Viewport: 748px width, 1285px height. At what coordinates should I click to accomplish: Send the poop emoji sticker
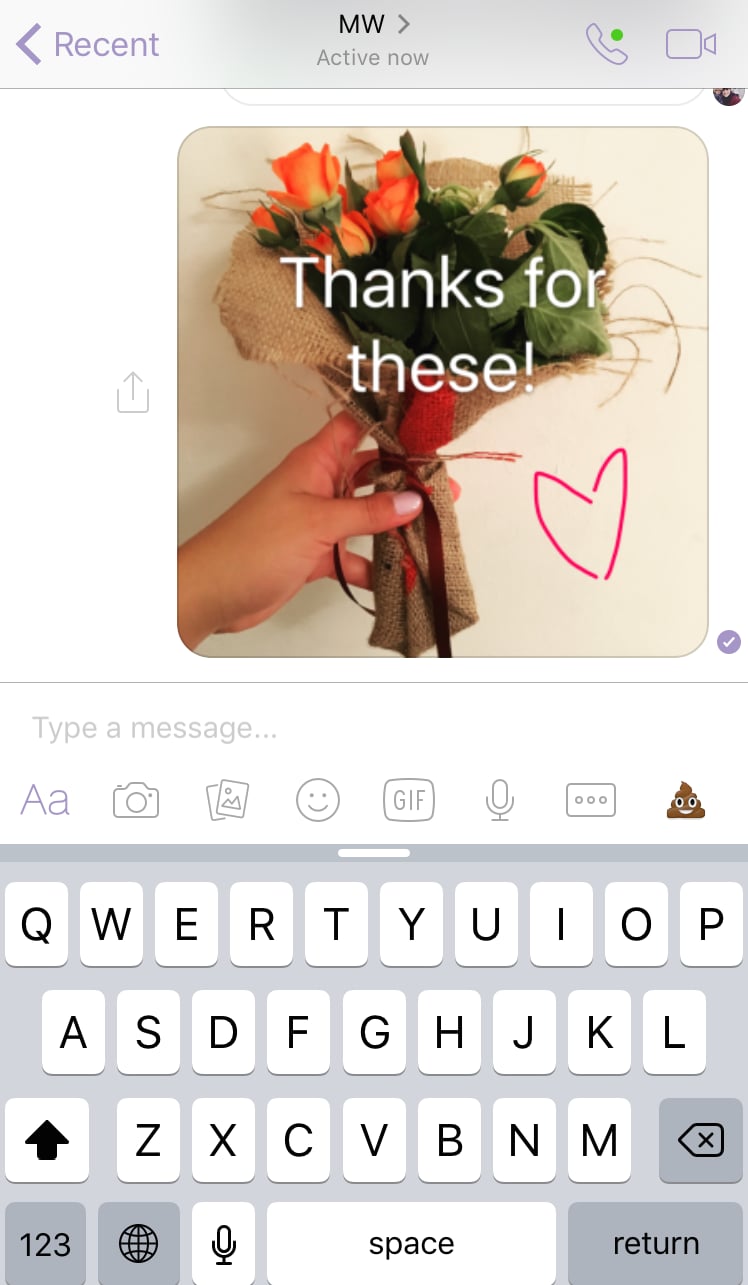point(686,800)
